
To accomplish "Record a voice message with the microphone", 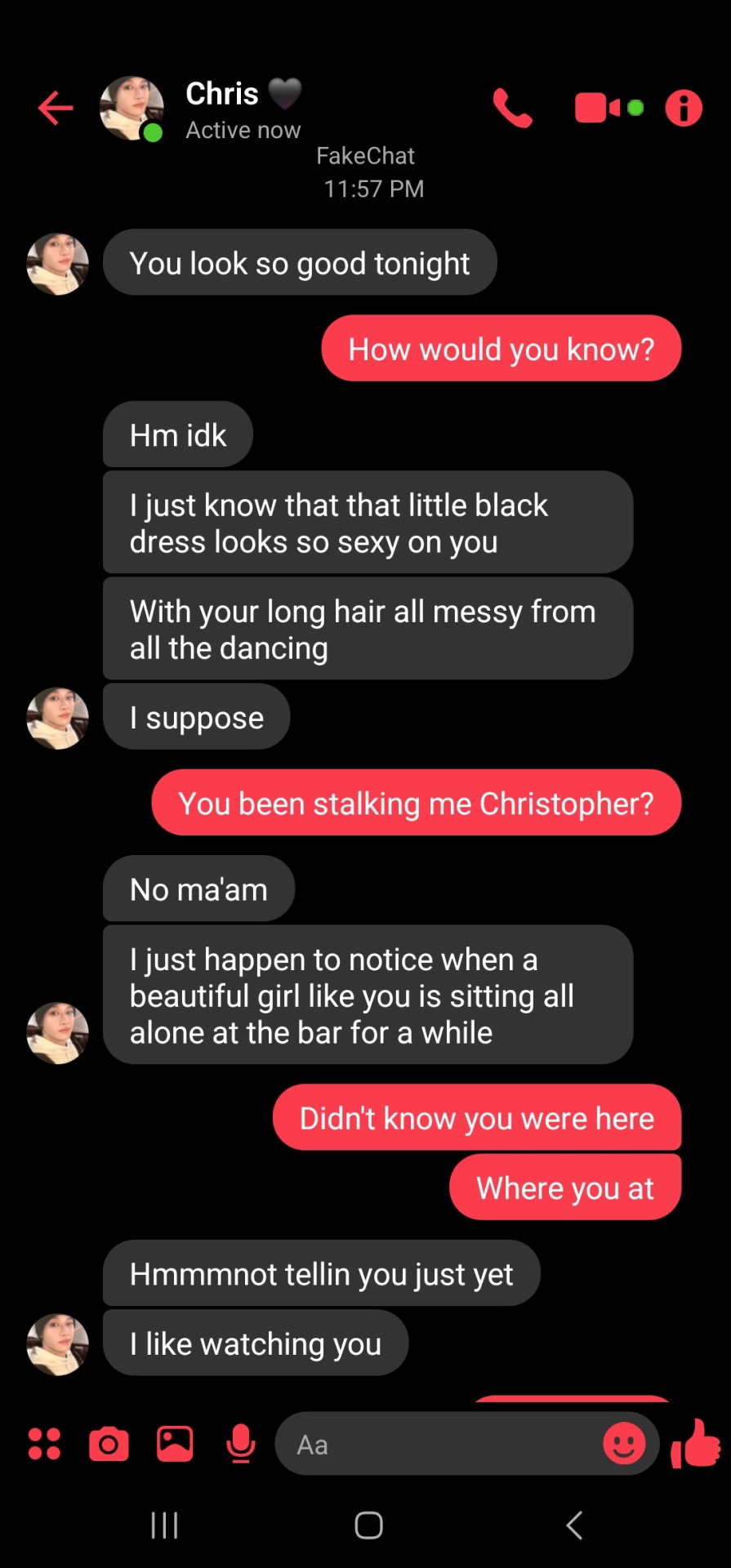I will point(241,1444).
